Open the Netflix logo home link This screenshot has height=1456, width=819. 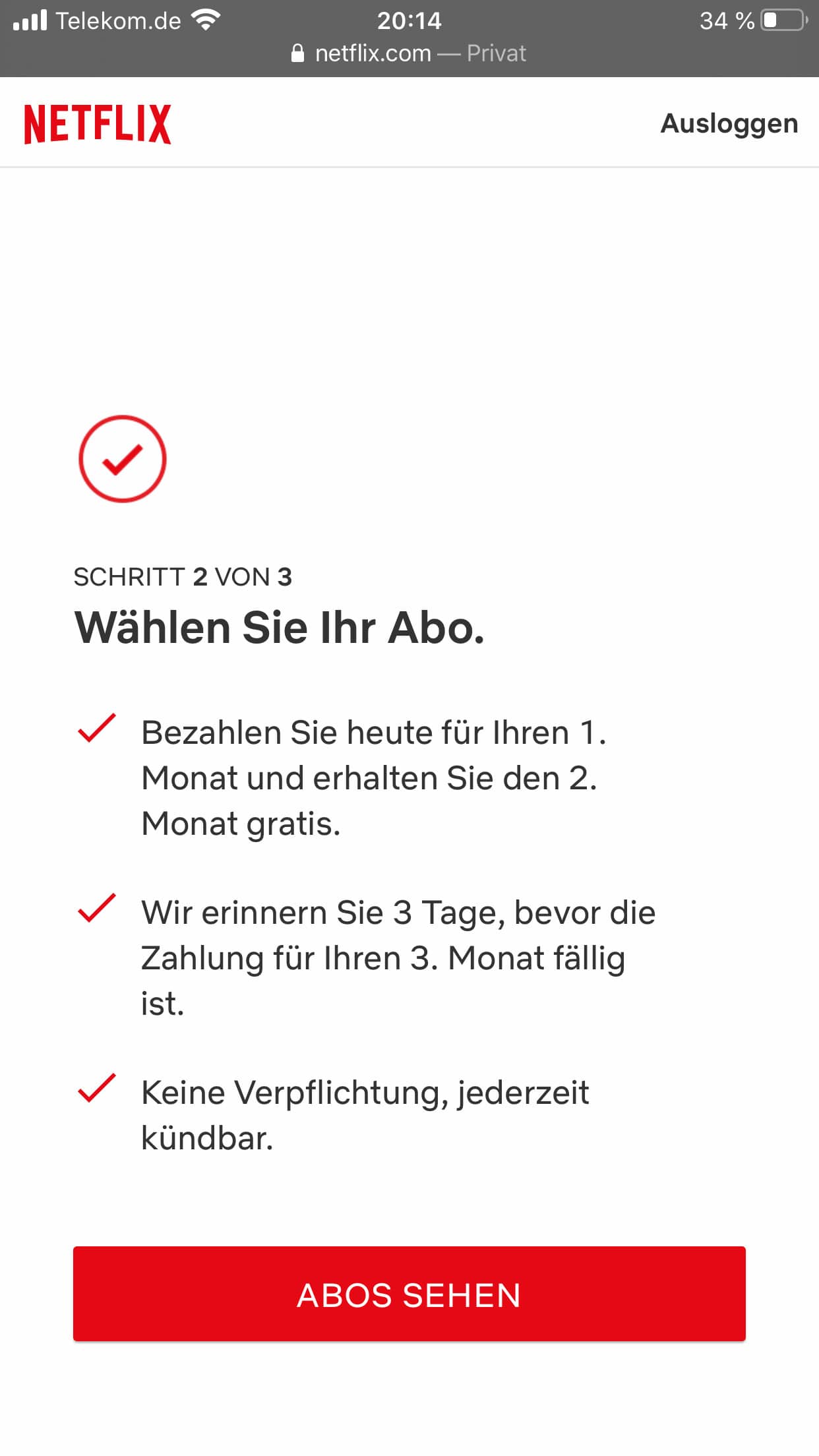[x=98, y=124]
